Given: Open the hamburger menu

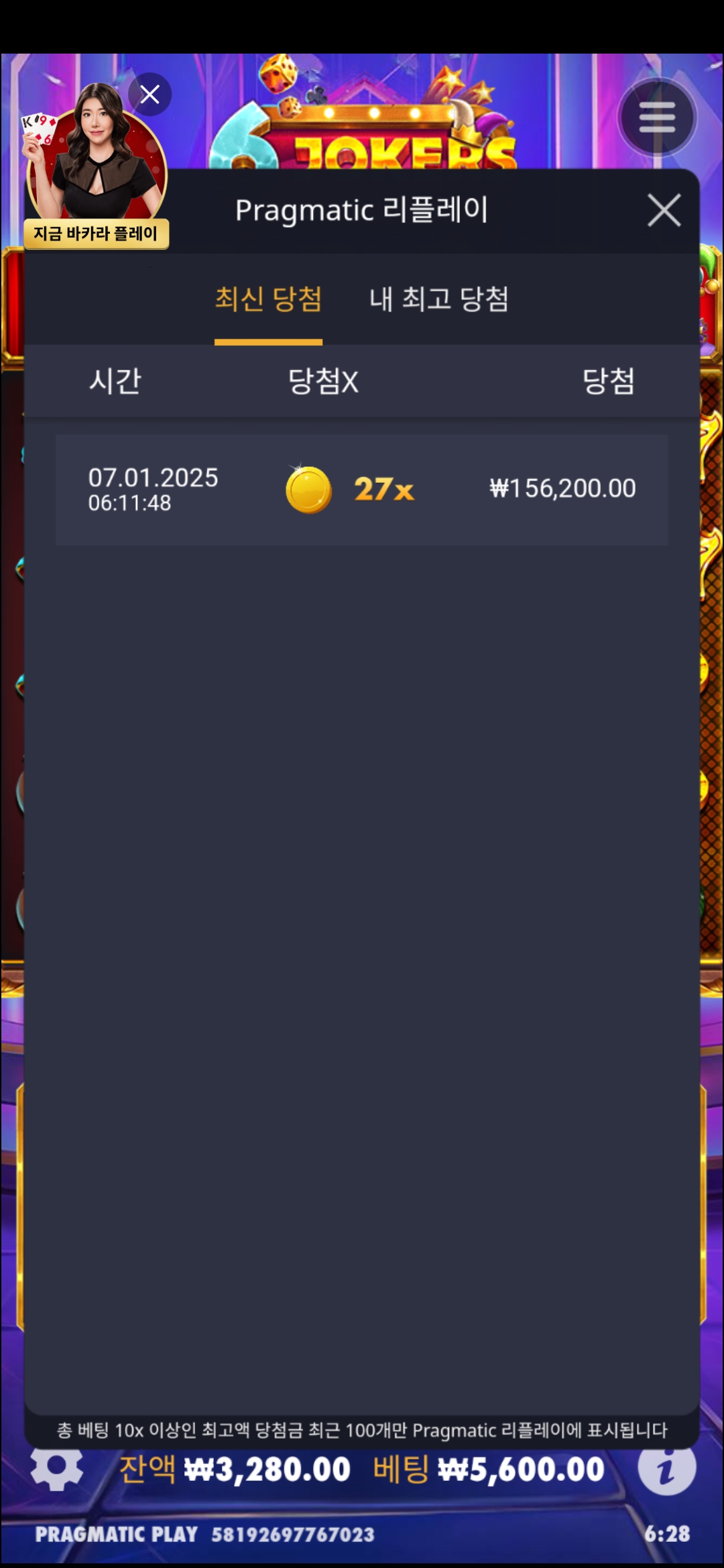Looking at the screenshot, I should tap(656, 119).
